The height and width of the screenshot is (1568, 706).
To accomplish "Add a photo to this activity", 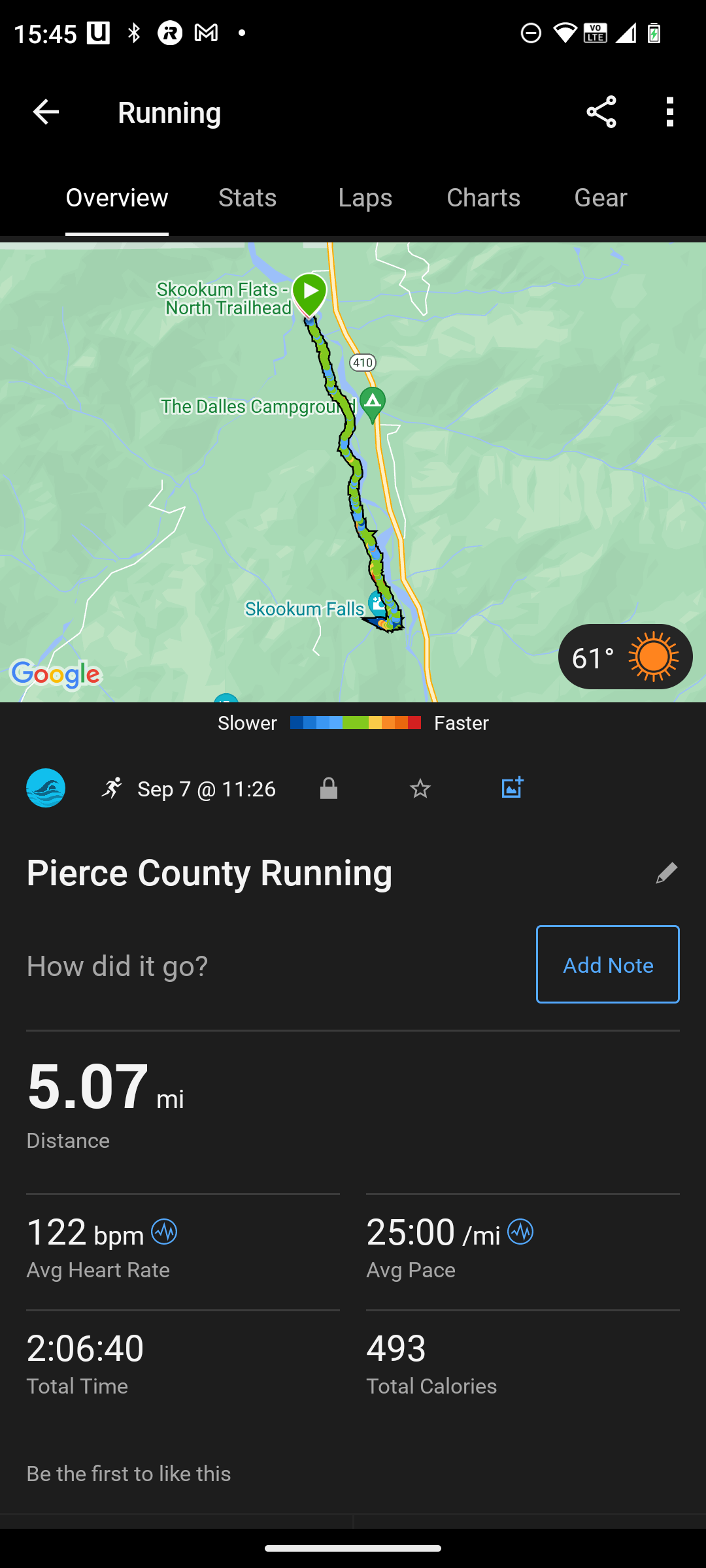I will pos(512,788).
